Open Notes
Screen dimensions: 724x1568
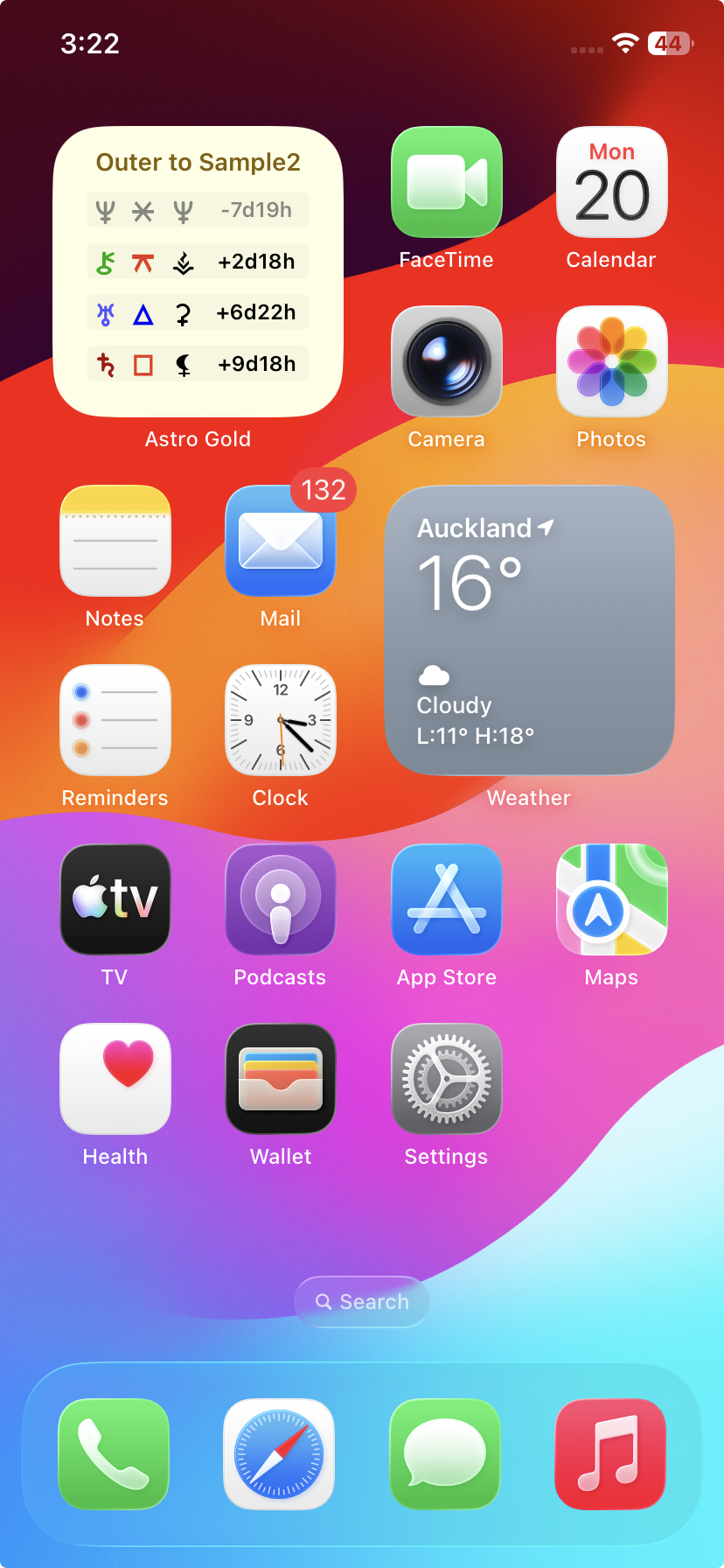115,541
